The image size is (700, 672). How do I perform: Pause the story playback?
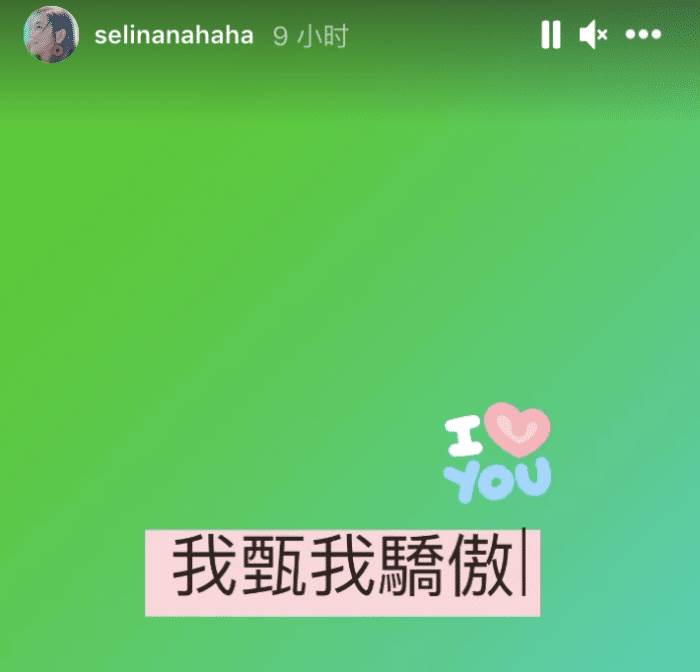551,36
